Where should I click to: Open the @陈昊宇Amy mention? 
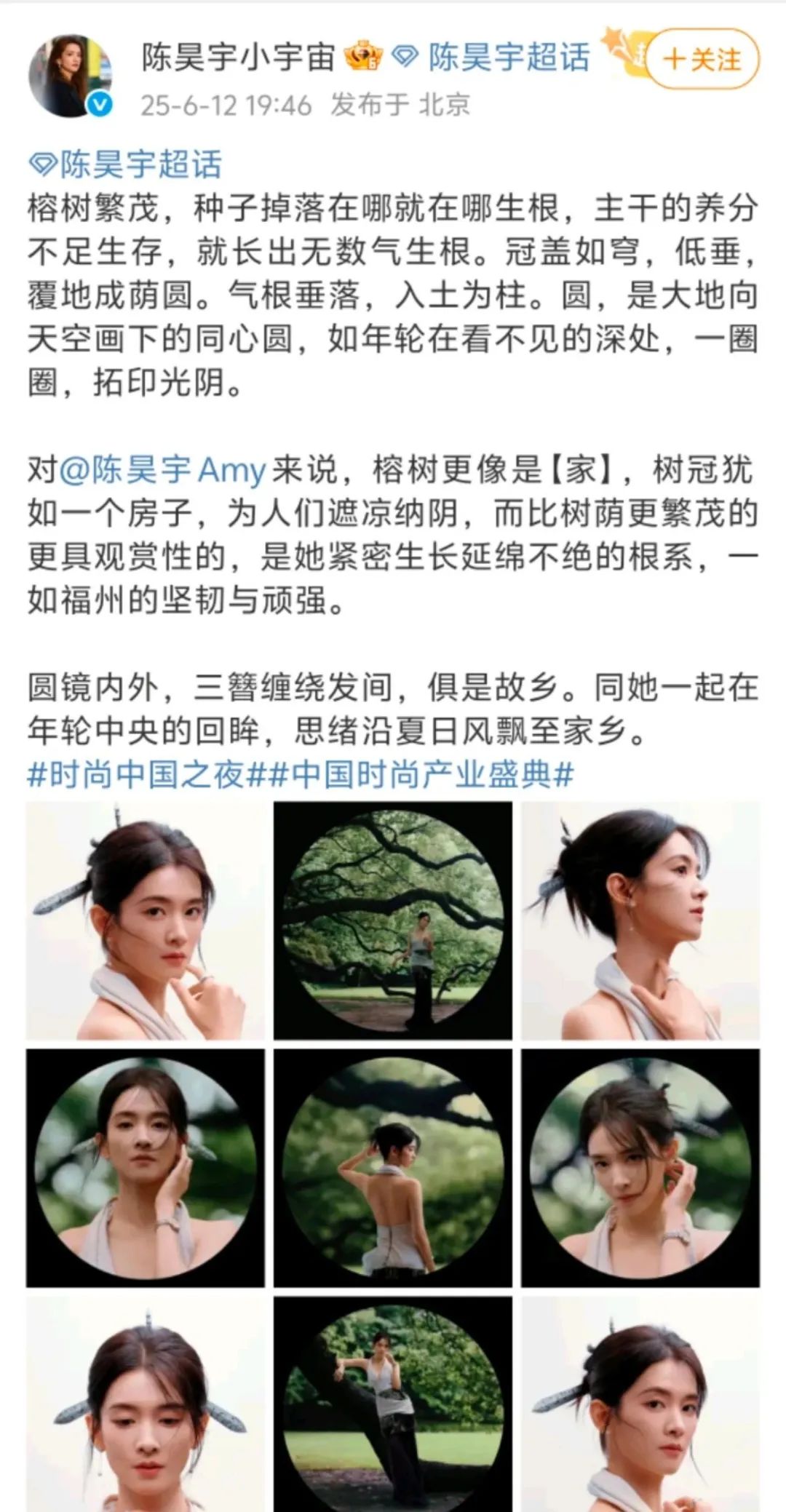[x=162, y=470]
